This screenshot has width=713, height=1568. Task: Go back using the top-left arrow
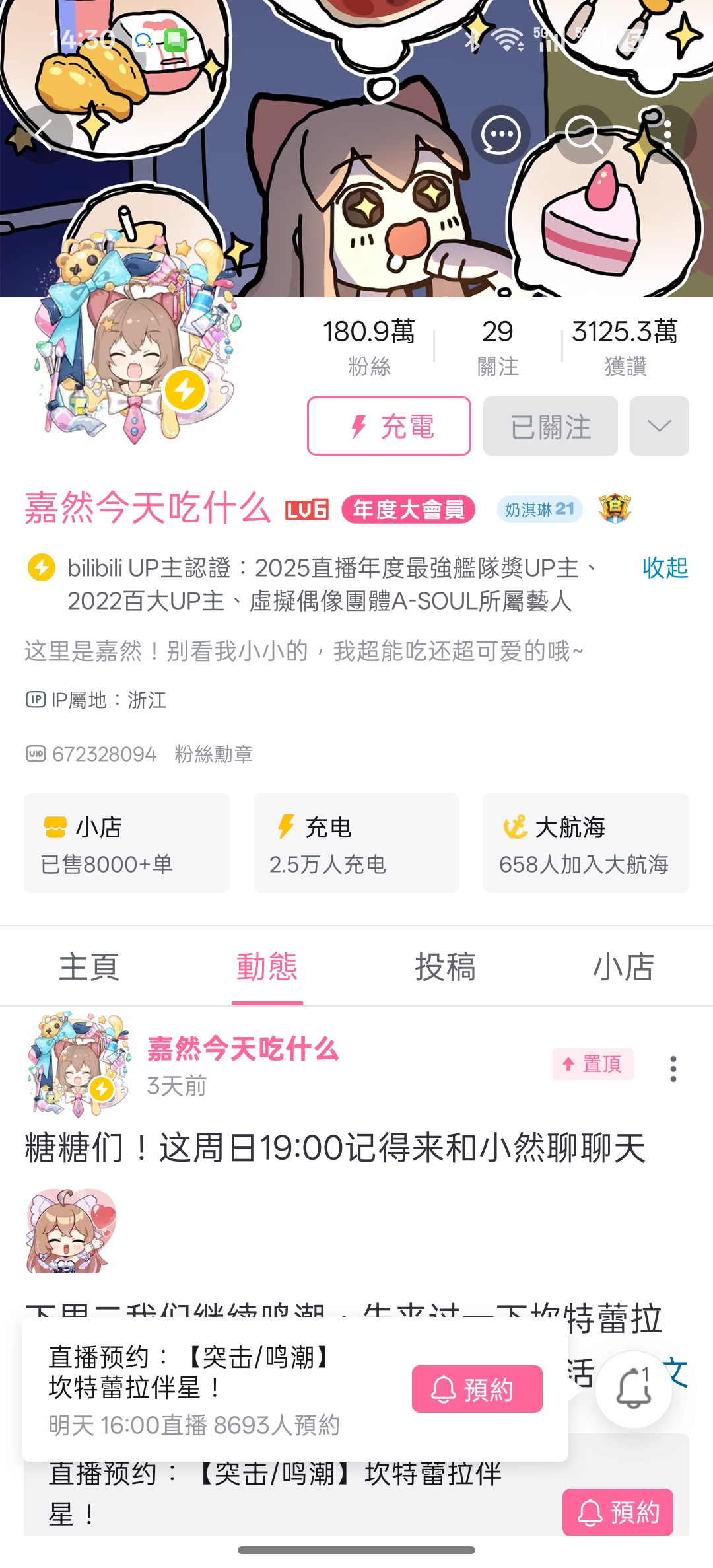[43, 134]
